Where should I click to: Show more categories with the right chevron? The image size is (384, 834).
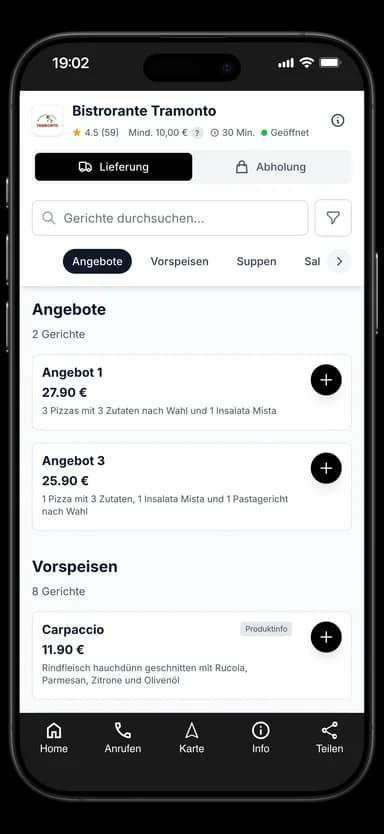click(339, 261)
